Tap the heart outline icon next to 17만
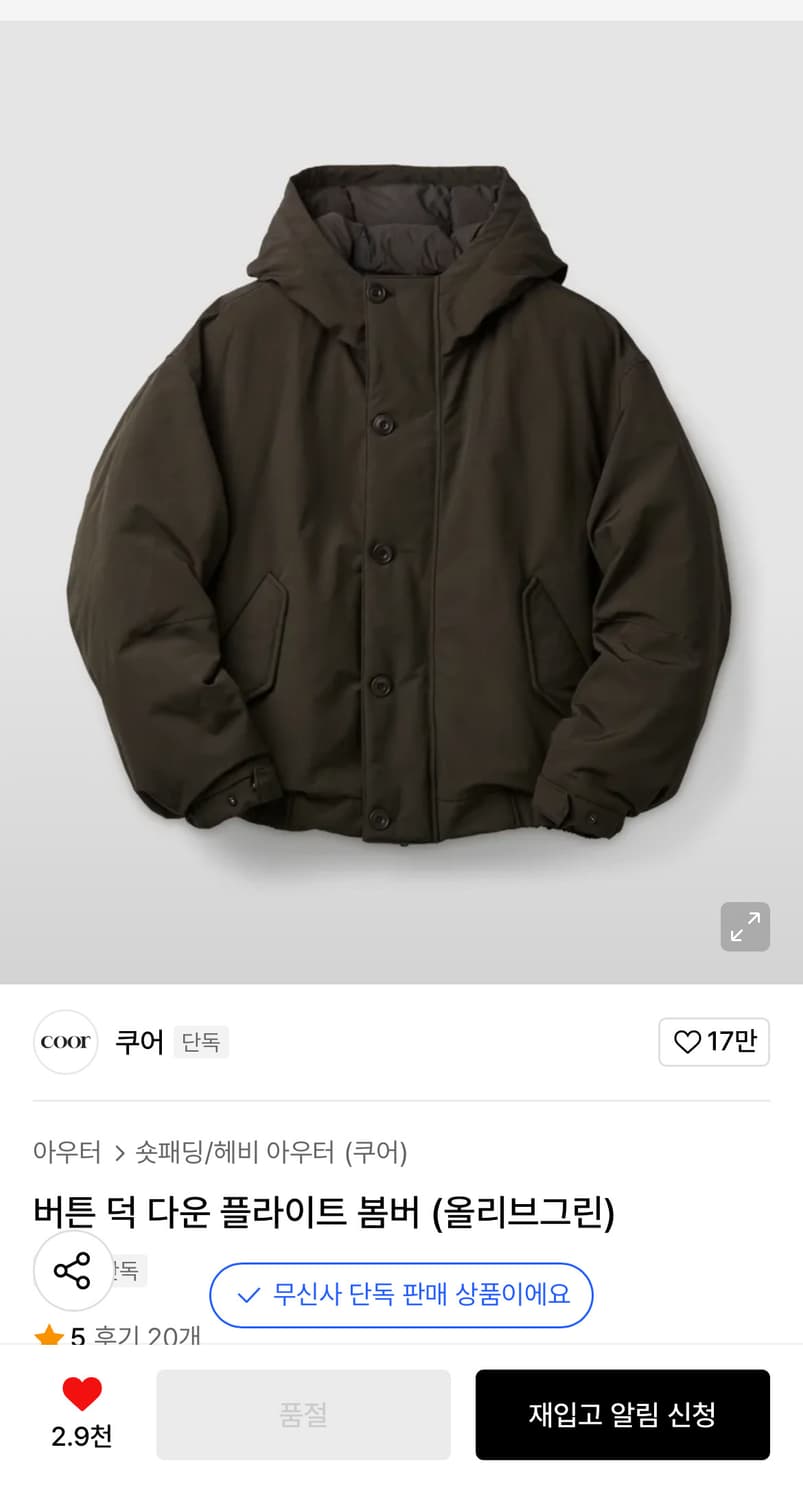 click(x=685, y=1042)
